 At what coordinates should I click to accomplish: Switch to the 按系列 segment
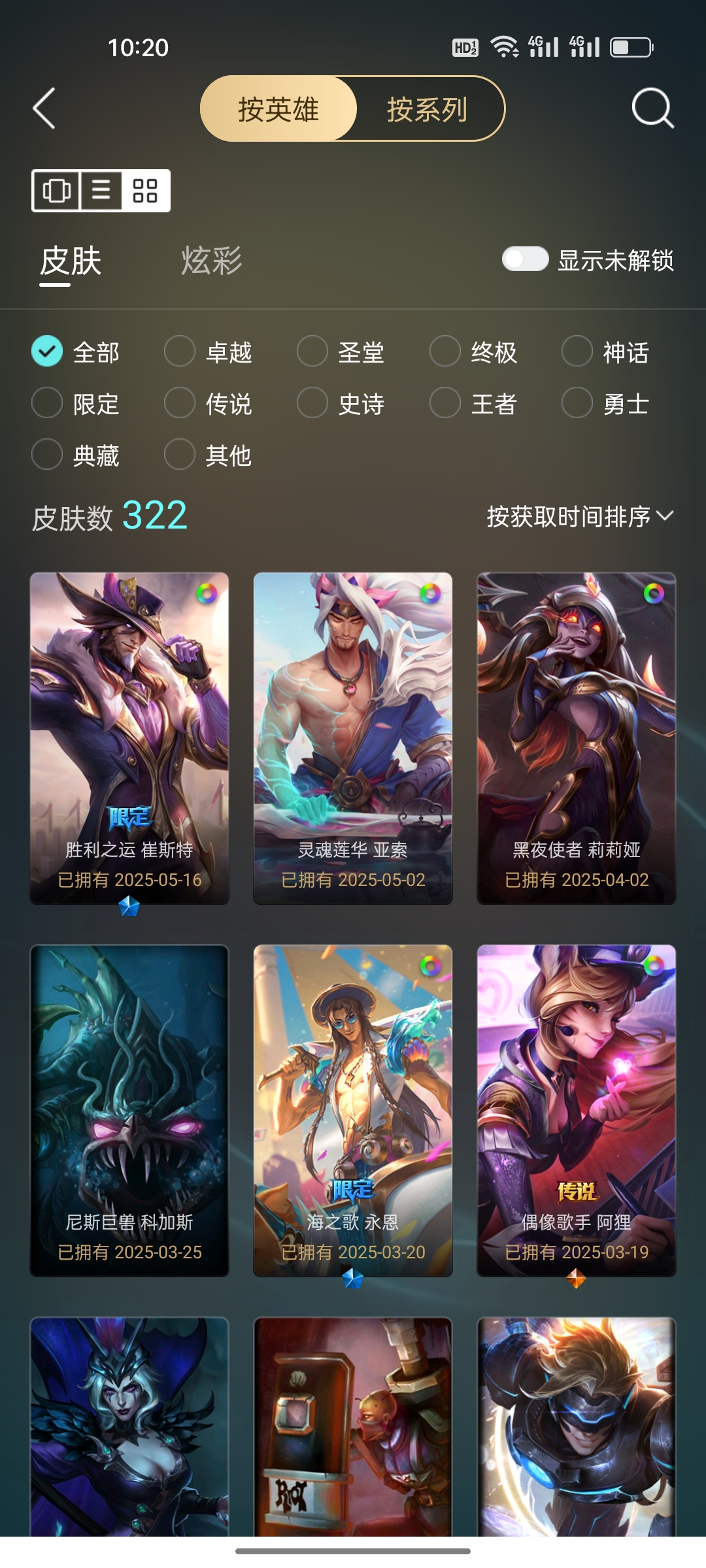[427, 109]
